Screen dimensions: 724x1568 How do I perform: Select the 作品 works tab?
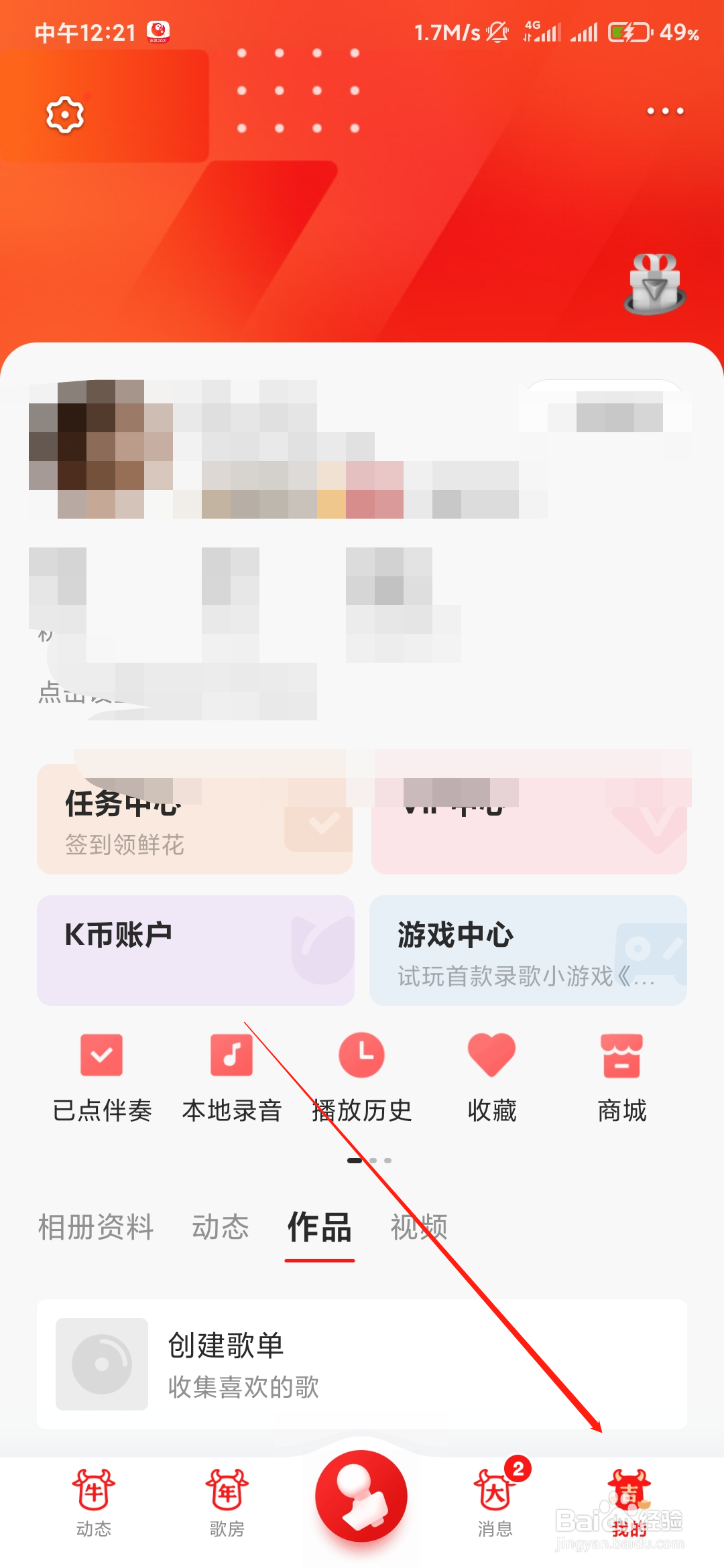pyautogui.click(x=320, y=1228)
